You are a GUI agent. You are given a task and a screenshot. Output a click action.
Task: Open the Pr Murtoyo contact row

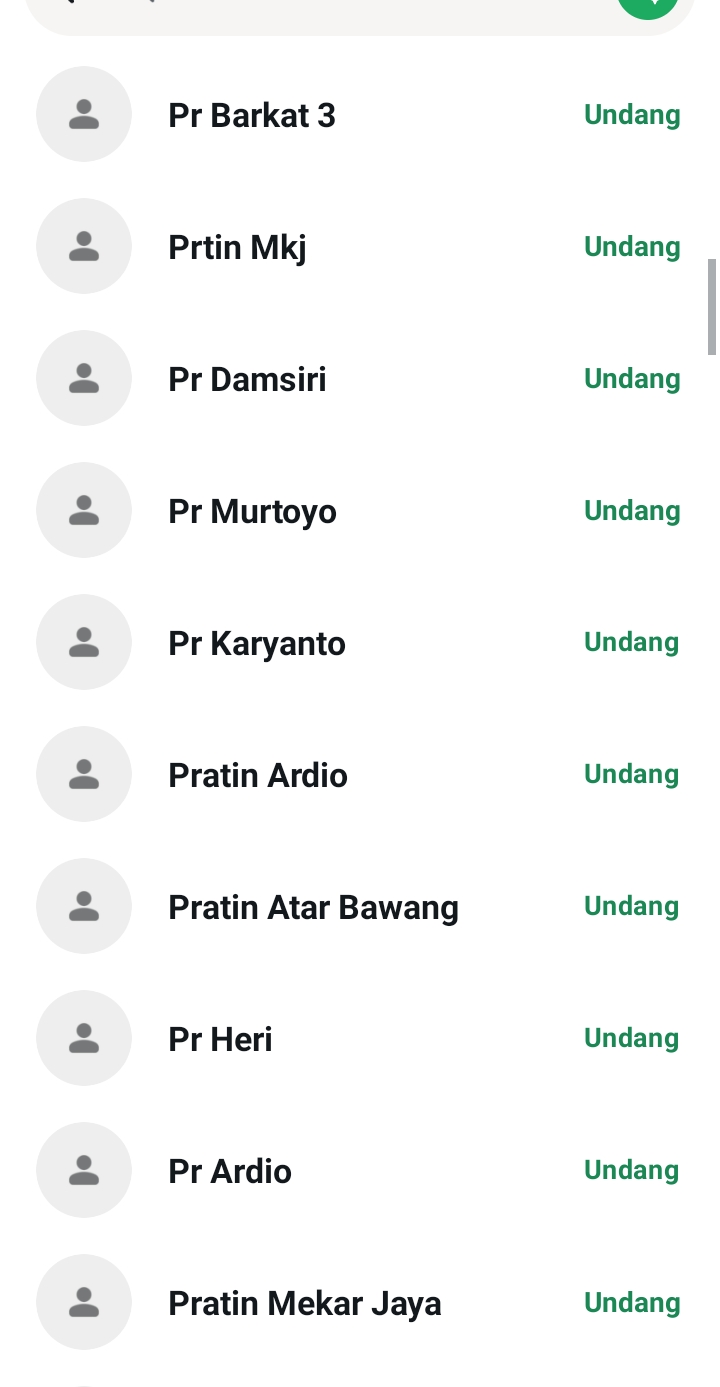pos(360,511)
